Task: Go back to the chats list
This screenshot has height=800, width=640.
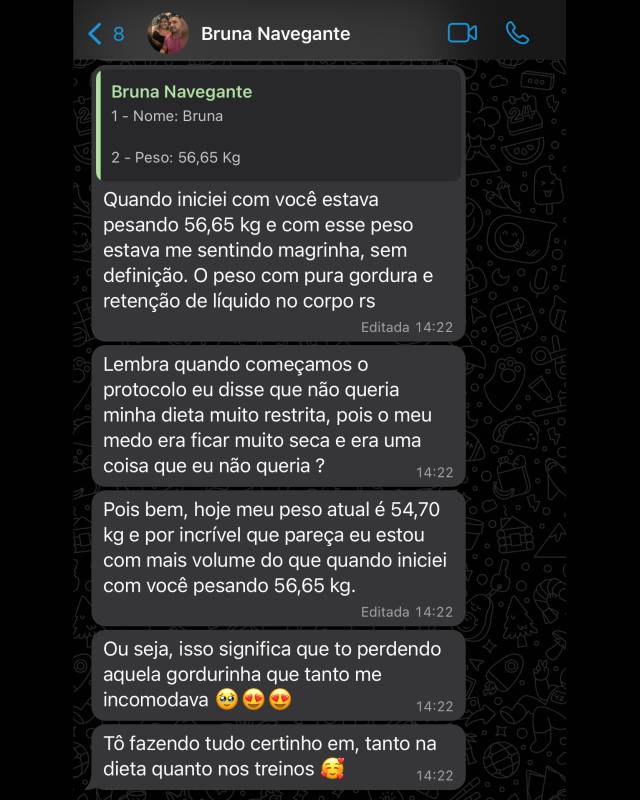Action: click(x=104, y=34)
